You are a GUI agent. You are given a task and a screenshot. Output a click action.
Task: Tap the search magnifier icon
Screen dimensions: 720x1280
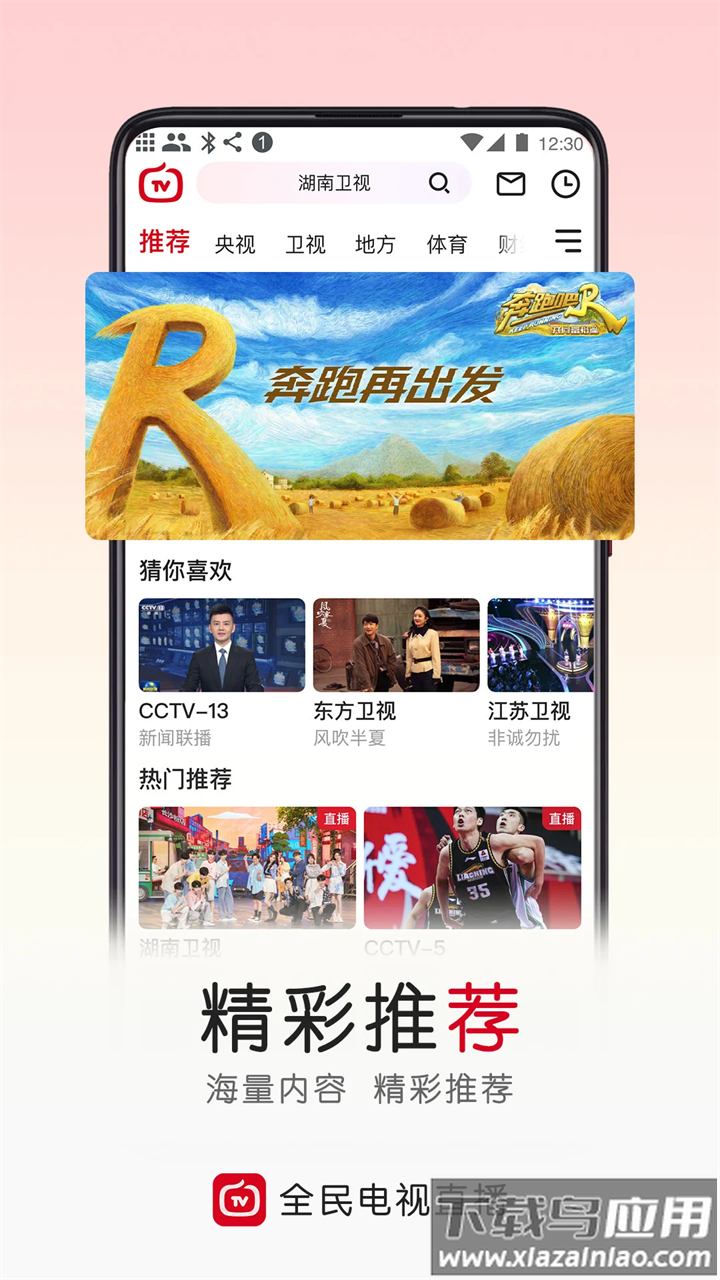click(439, 184)
